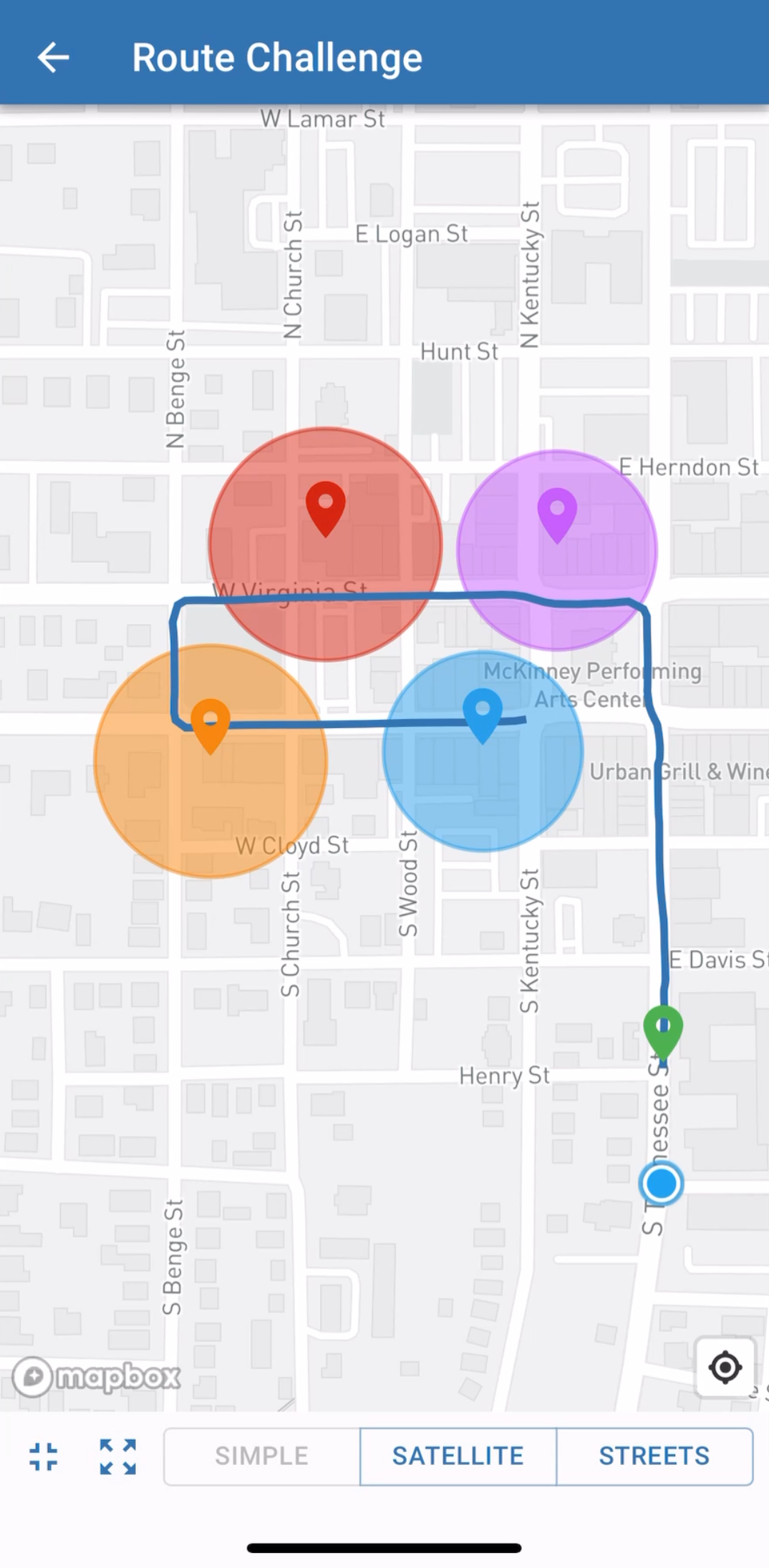Image resolution: width=769 pixels, height=1568 pixels.
Task: Open the Mapbox attribution logo
Action: coord(97,1376)
